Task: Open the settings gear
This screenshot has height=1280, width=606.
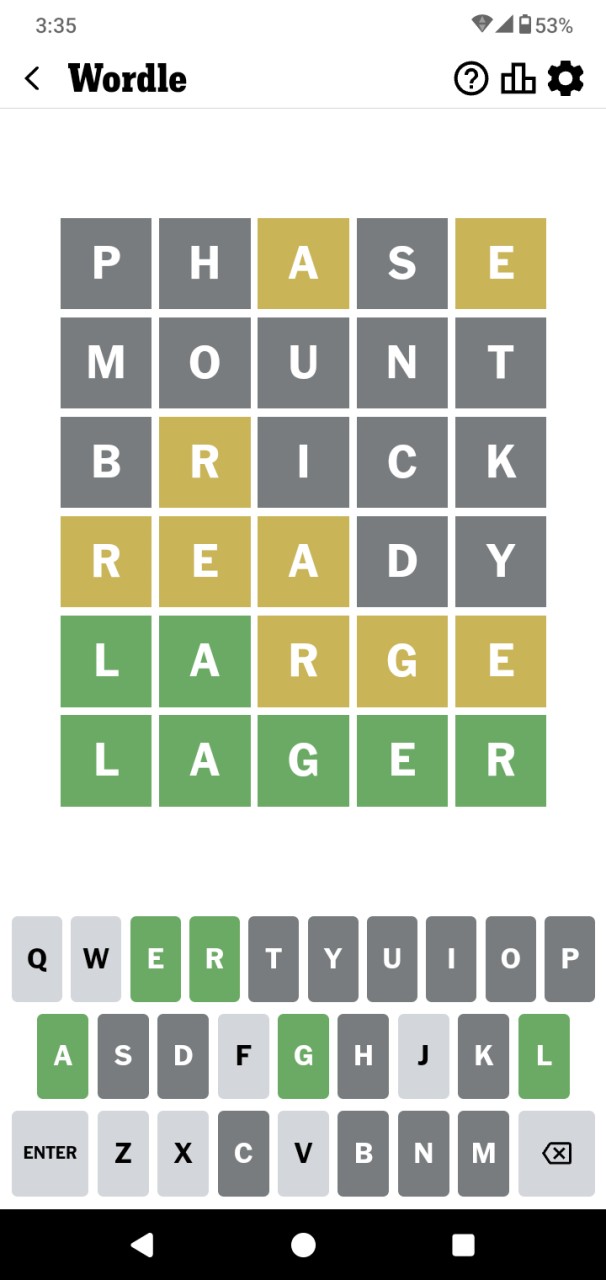Action: coord(565,79)
